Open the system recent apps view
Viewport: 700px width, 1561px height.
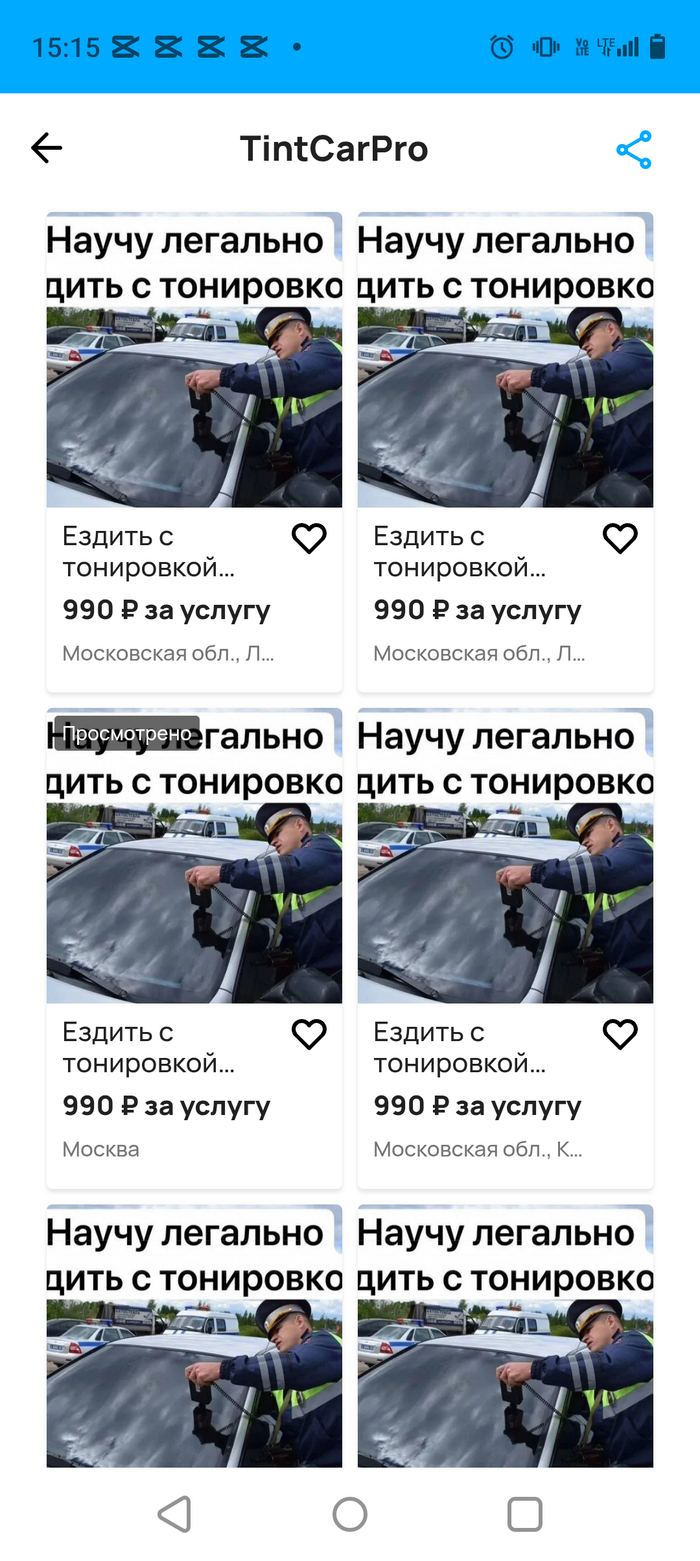coord(525,1514)
